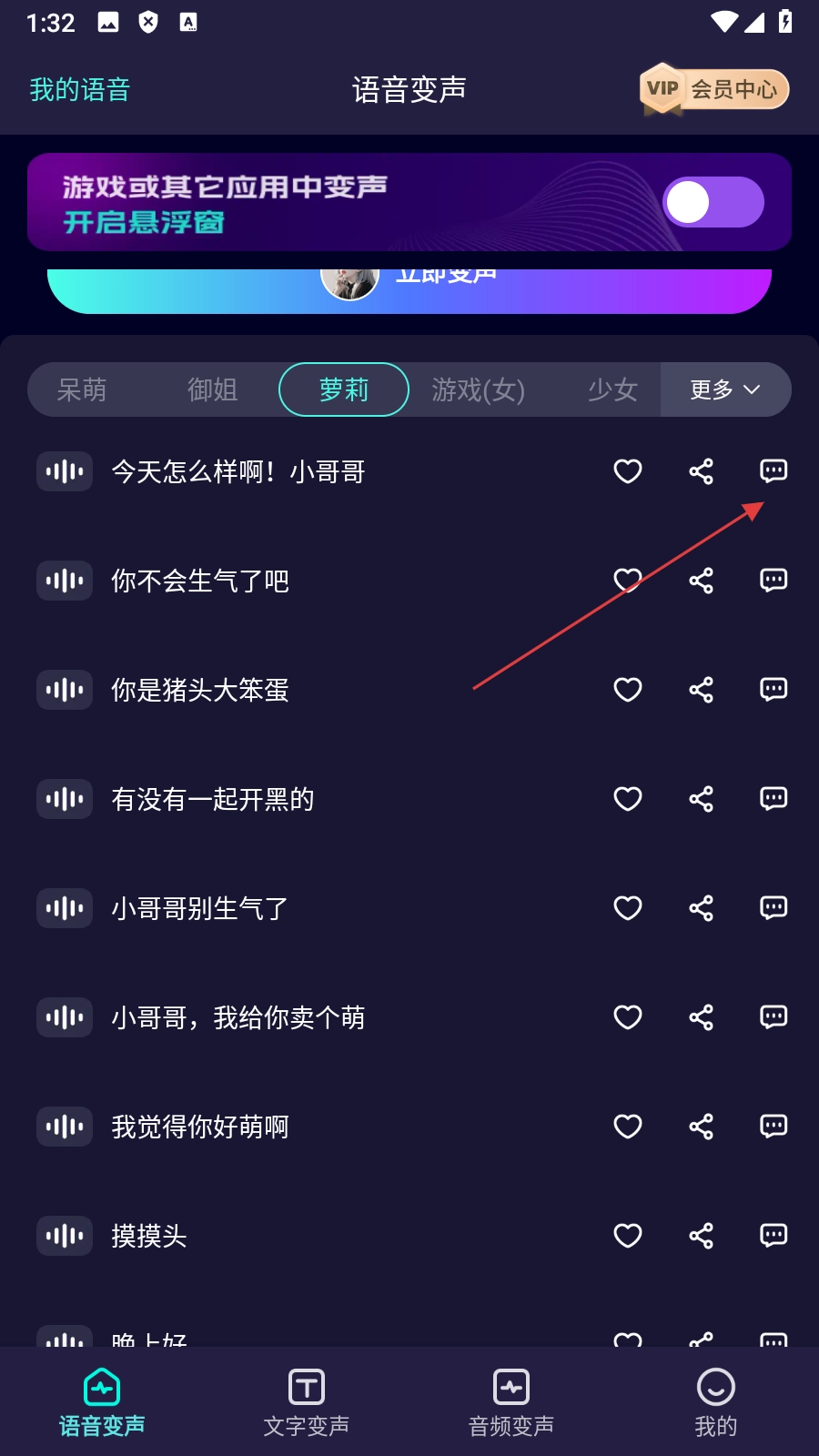The height and width of the screenshot is (1456, 819).
Task: Switch to the 御姐 category
Action: (212, 389)
